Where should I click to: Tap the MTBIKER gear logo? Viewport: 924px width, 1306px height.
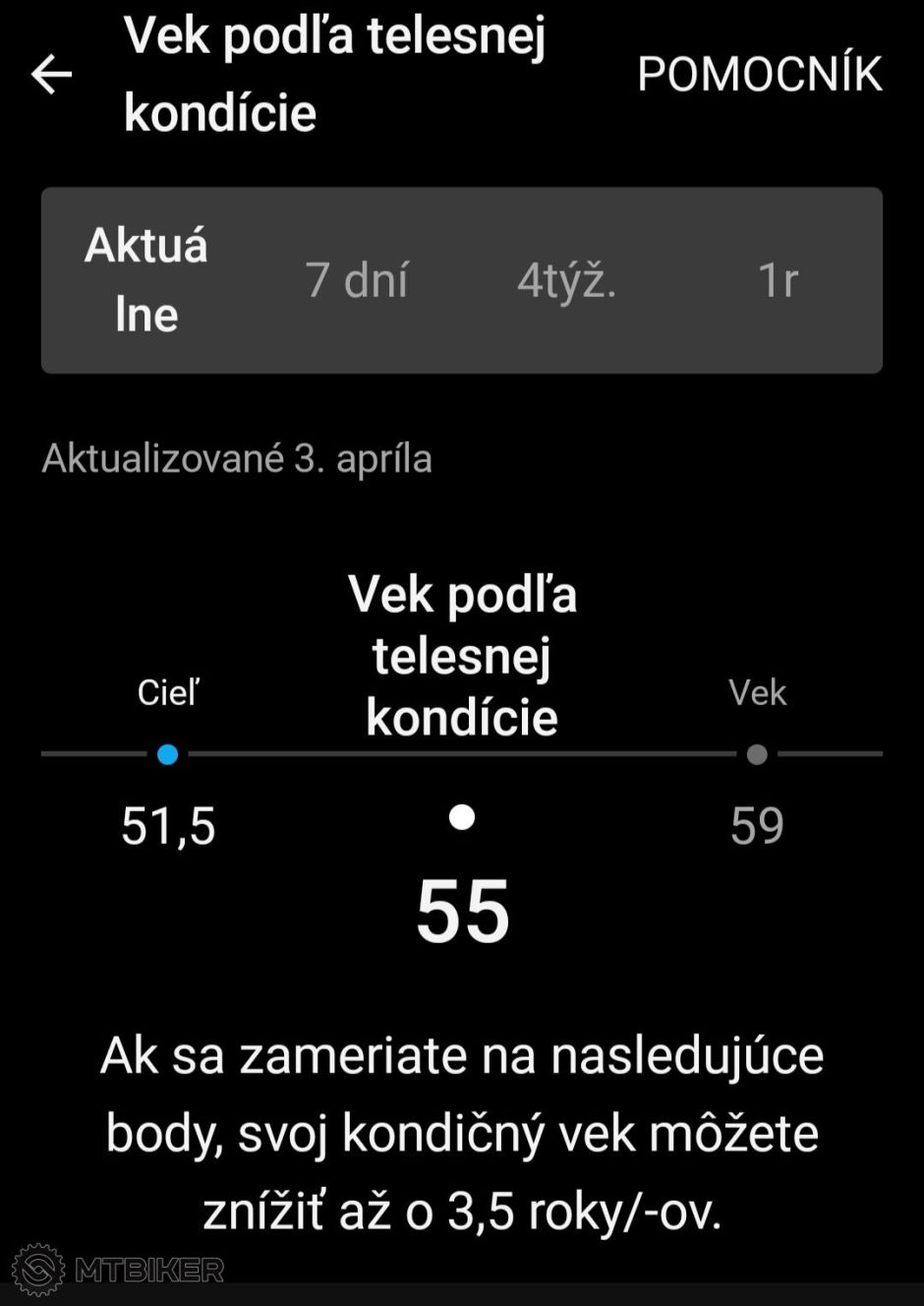click(x=39, y=1272)
